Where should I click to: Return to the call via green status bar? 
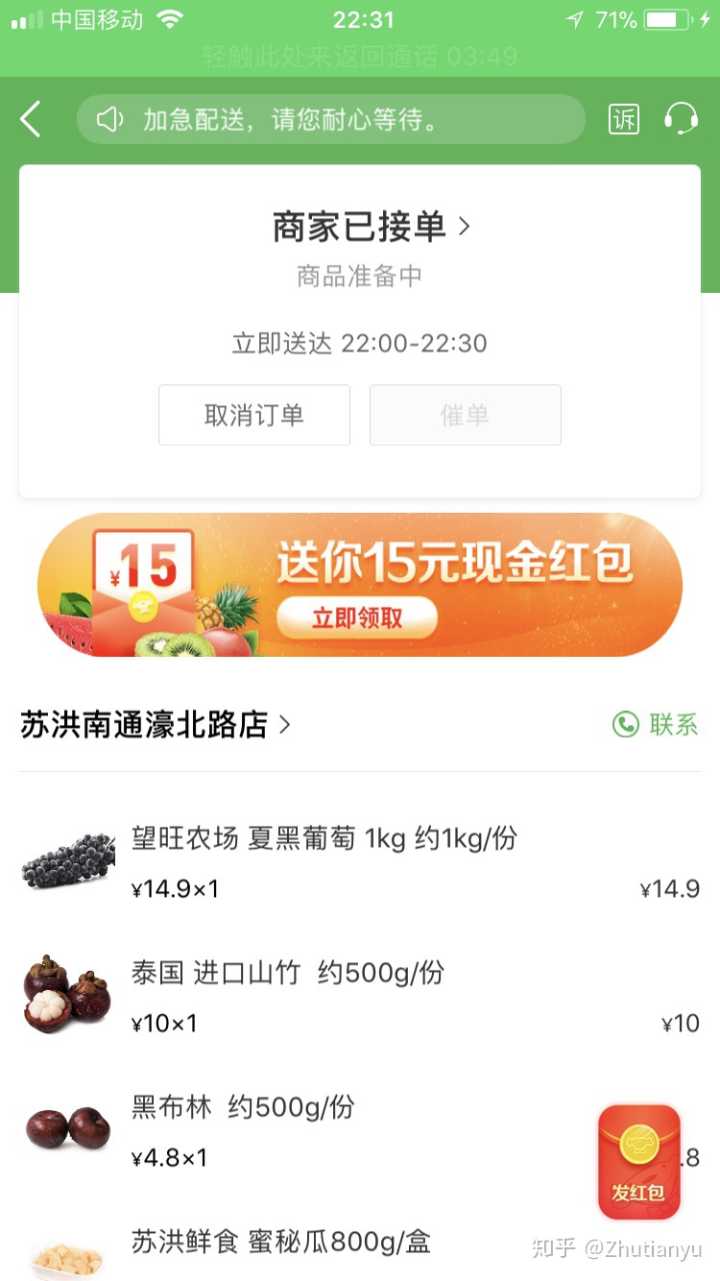(x=360, y=56)
